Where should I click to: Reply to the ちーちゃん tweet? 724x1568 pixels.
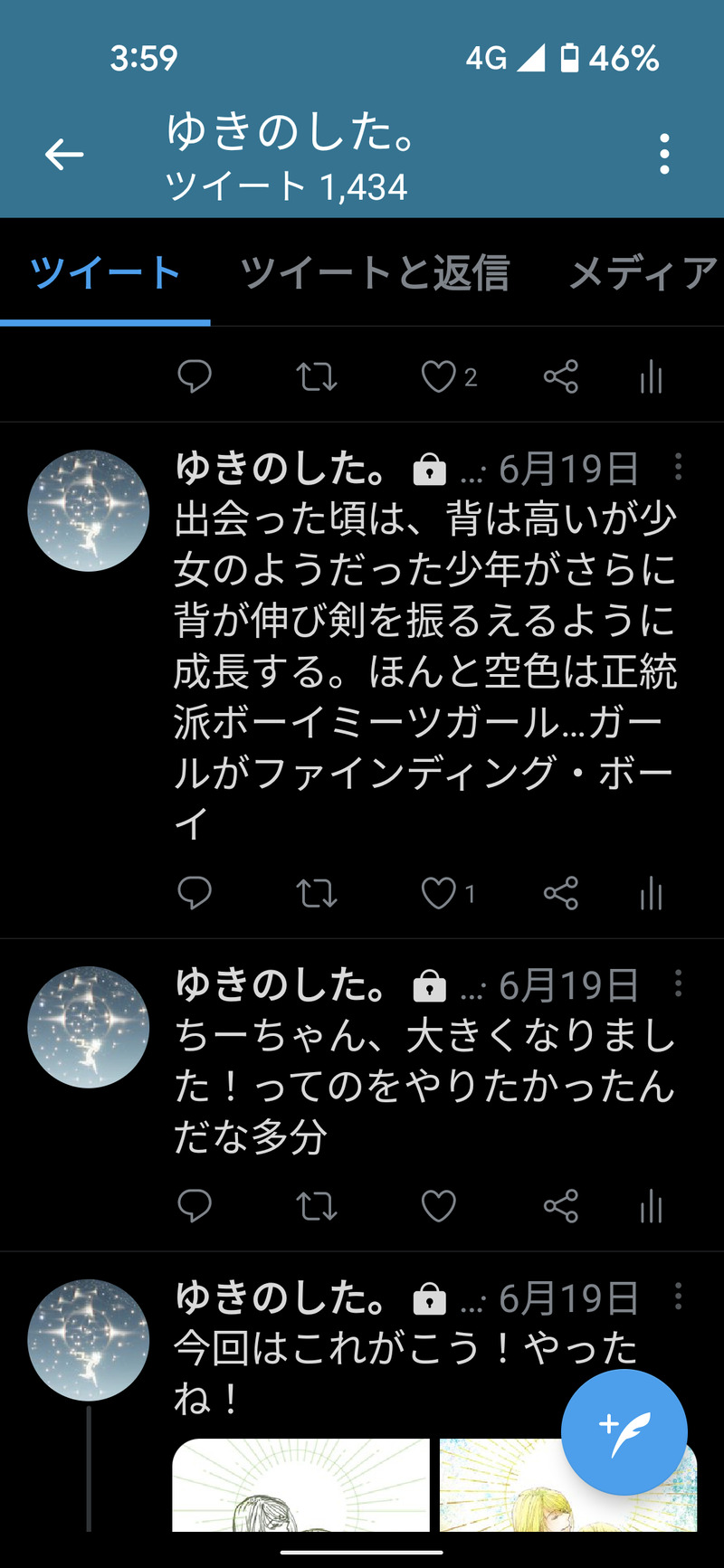(x=195, y=1205)
